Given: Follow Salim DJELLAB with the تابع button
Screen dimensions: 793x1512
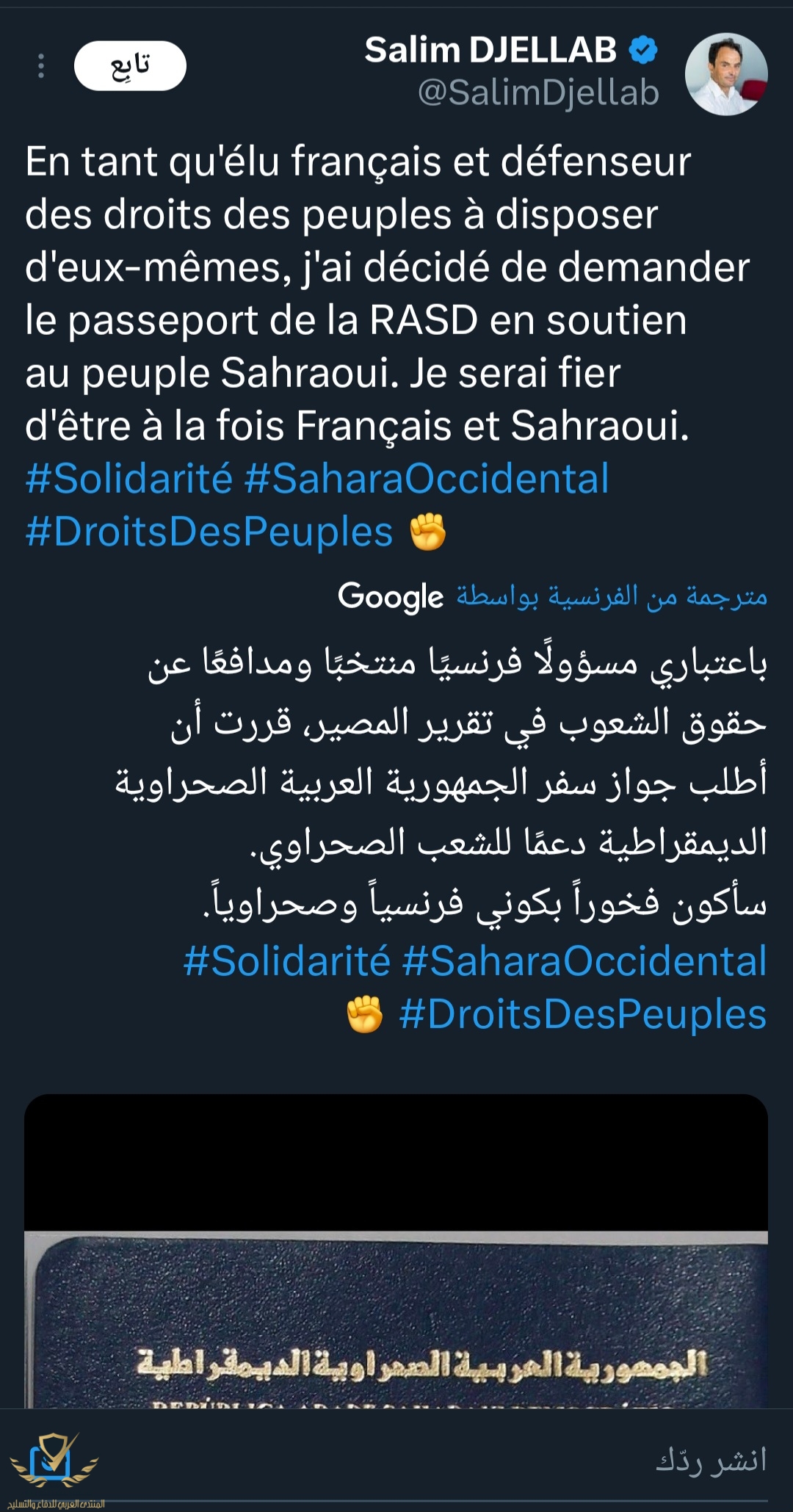Looking at the screenshot, I should 130,66.
